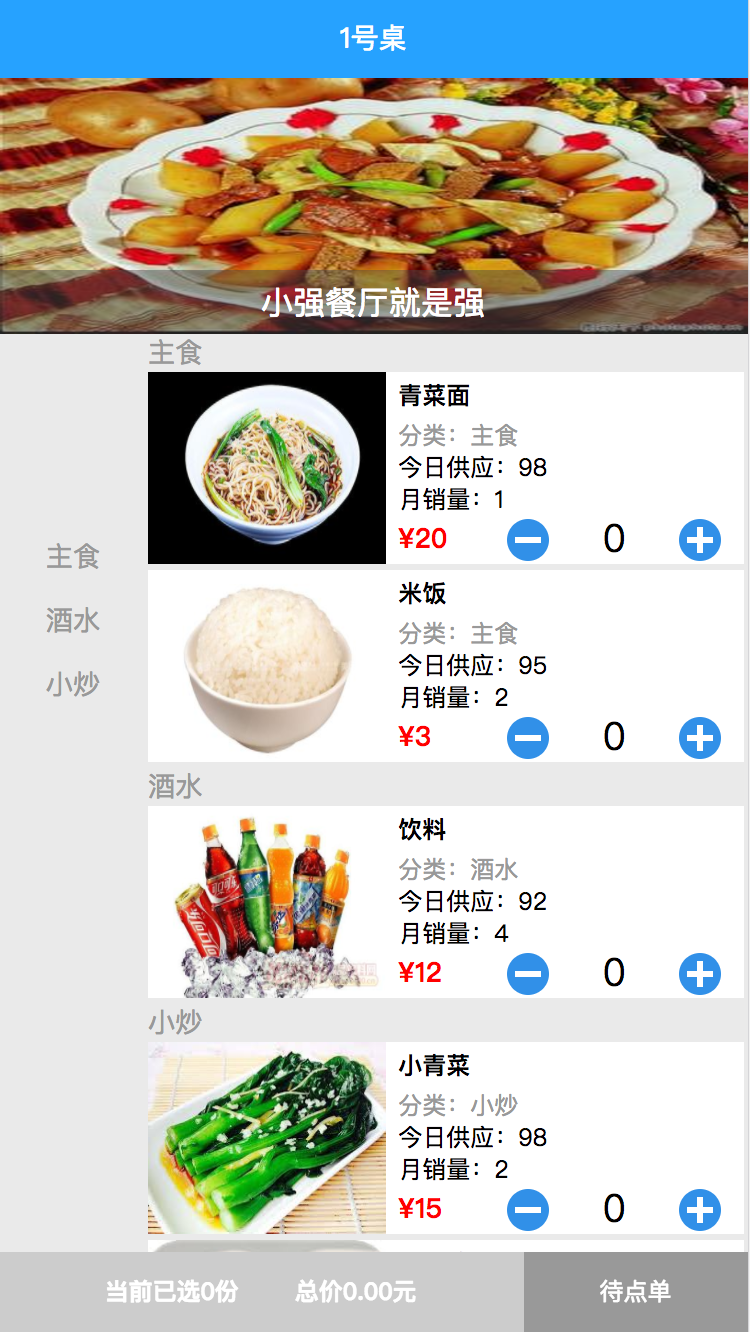The height and width of the screenshot is (1332, 750).
Task: Increase quantity of 青菜面 by one
Action: coord(700,539)
